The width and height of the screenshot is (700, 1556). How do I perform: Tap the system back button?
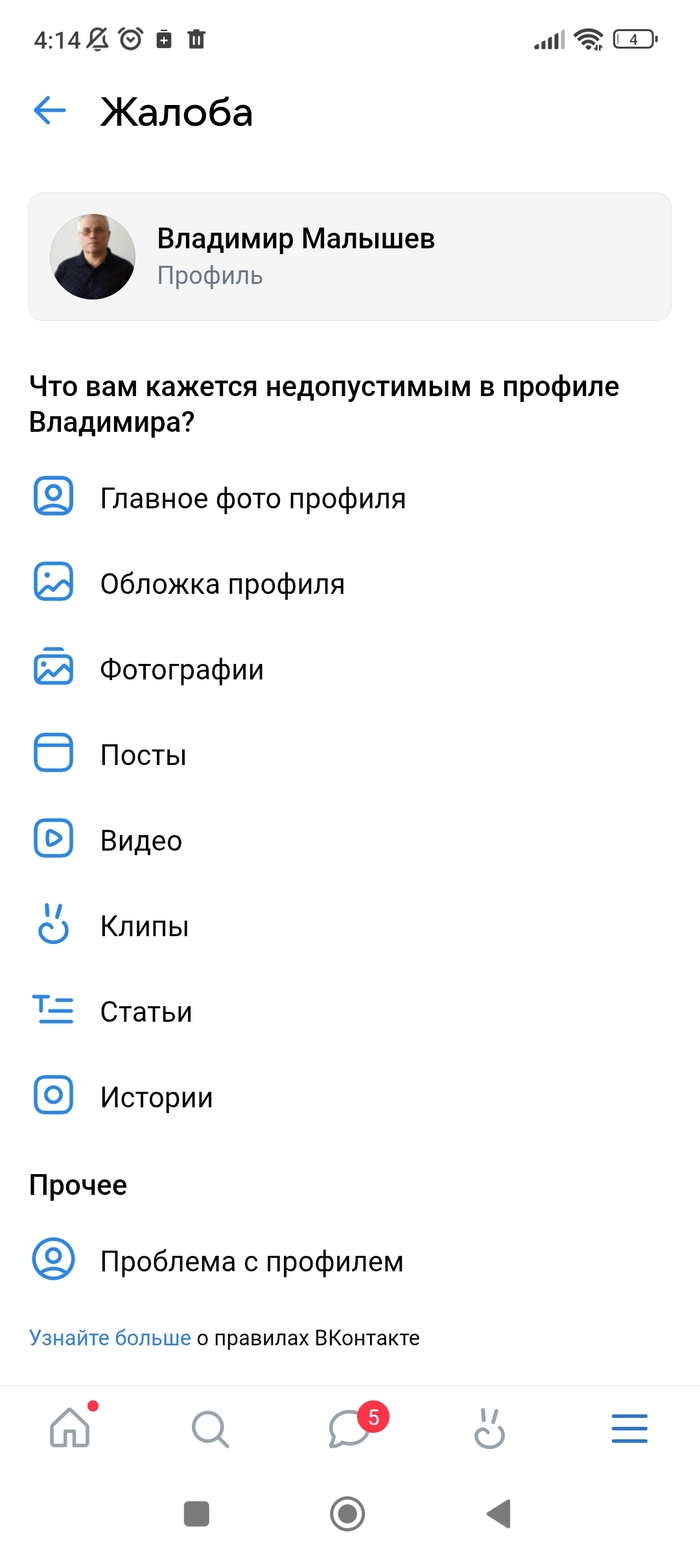click(498, 1513)
